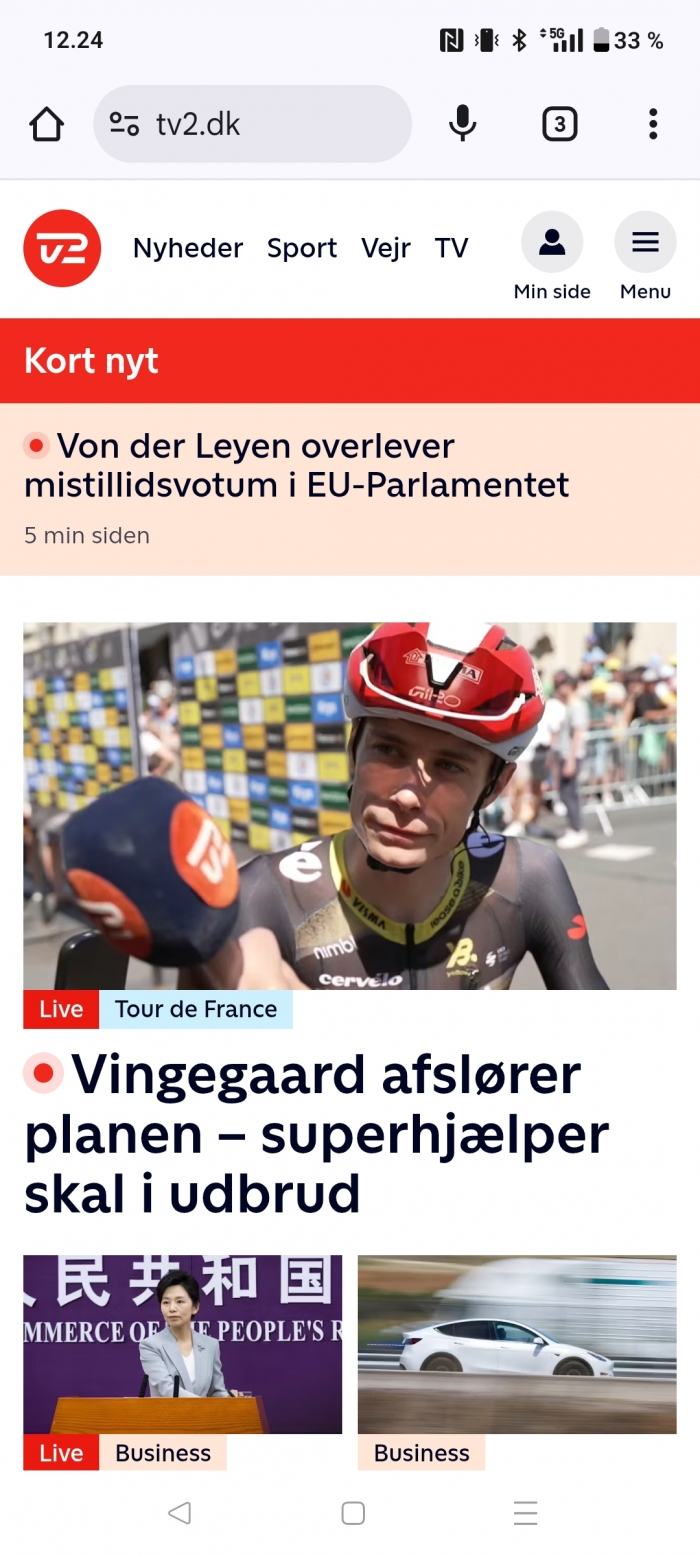Open the Vejr section
The height and width of the screenshot is (1556, 700).
tap(386, 248)
